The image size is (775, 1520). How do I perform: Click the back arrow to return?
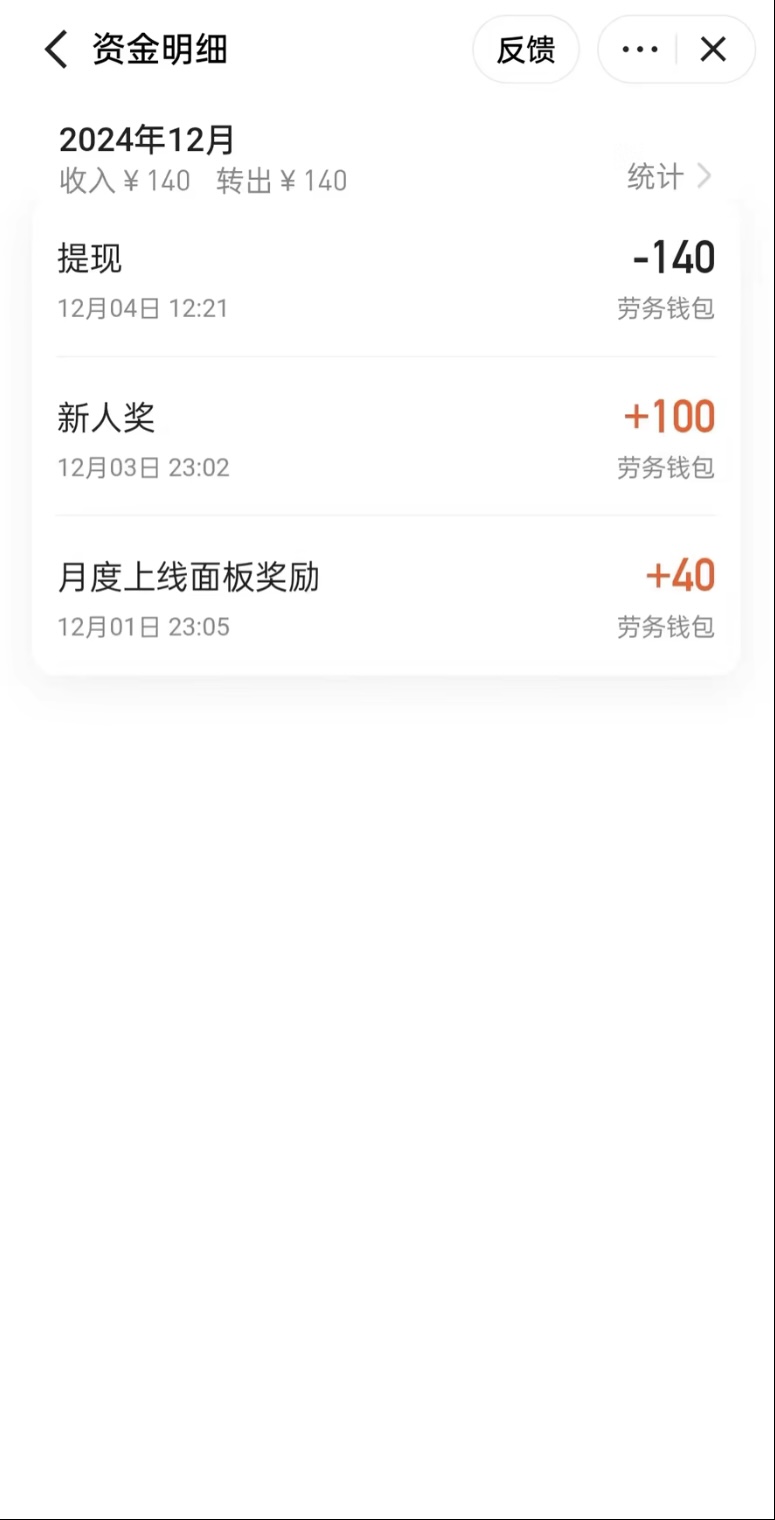click(55, 48)
